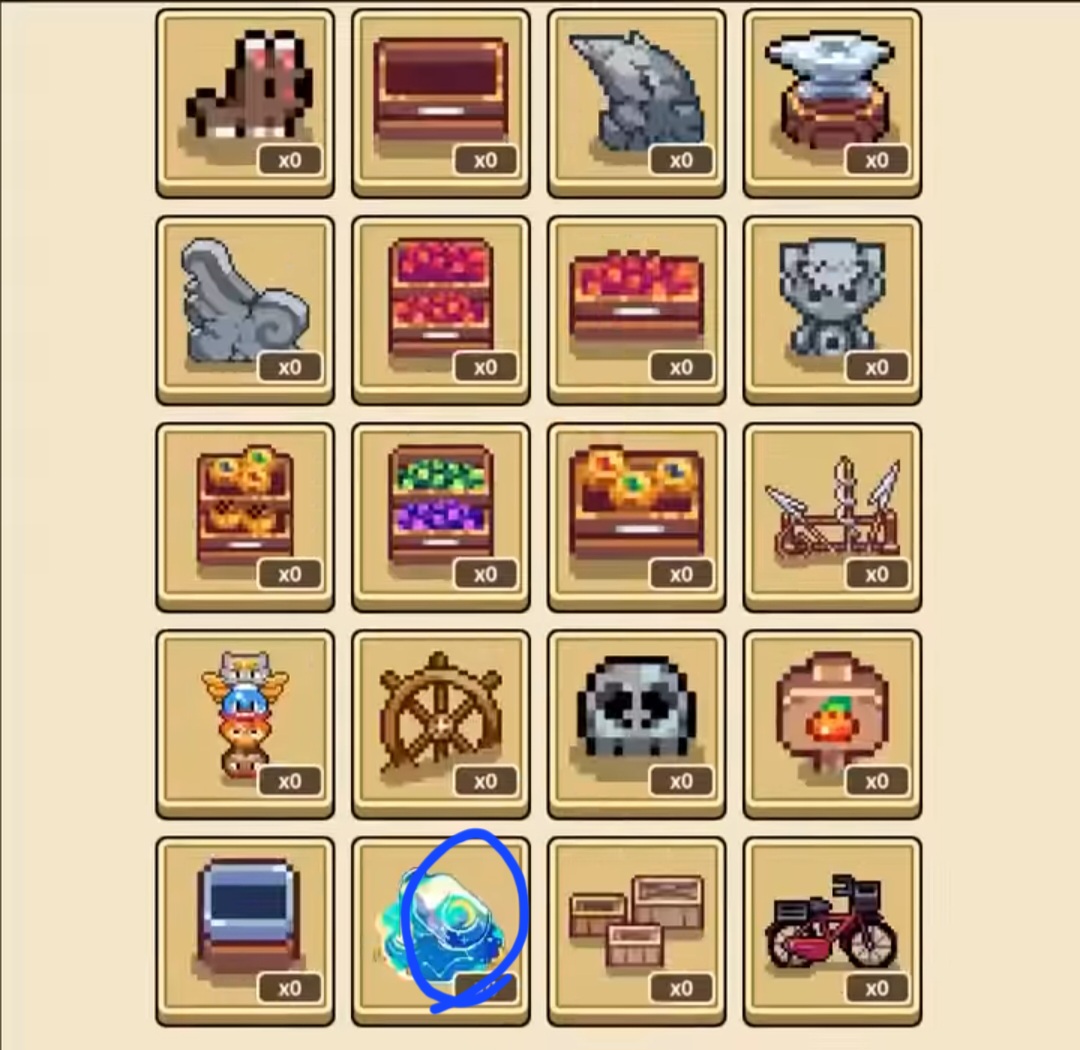Select the spear weapon rack

832,517
